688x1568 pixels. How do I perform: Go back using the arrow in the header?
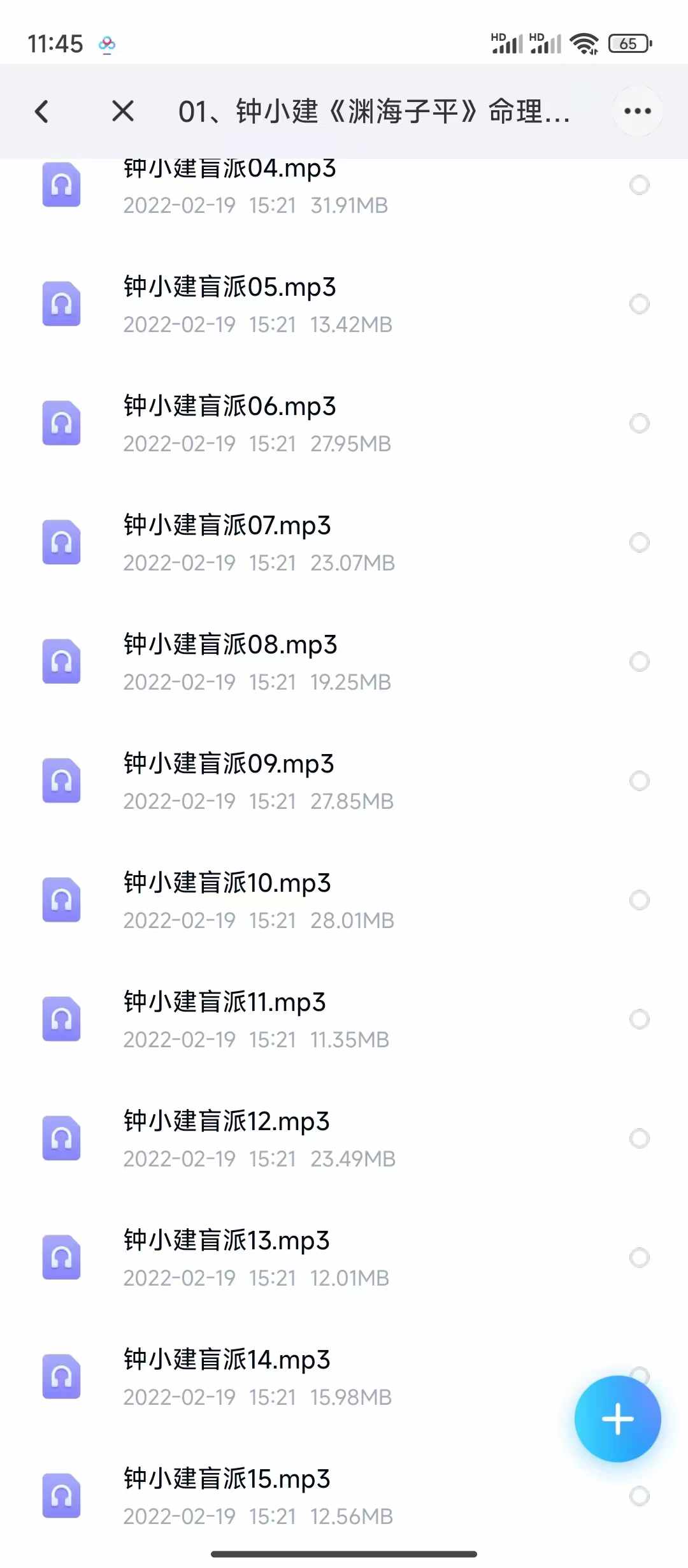point(42,112)
